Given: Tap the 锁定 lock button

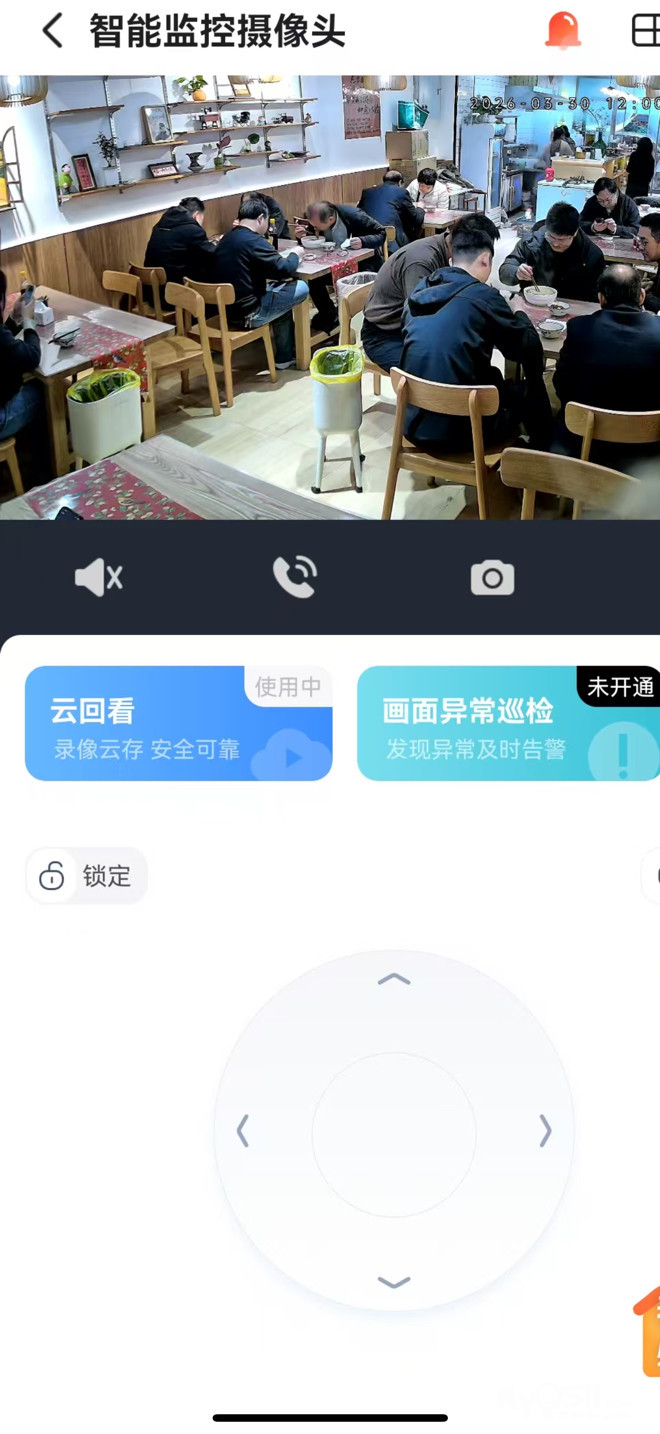Looking at the screenshot, I should click(86, 876).
